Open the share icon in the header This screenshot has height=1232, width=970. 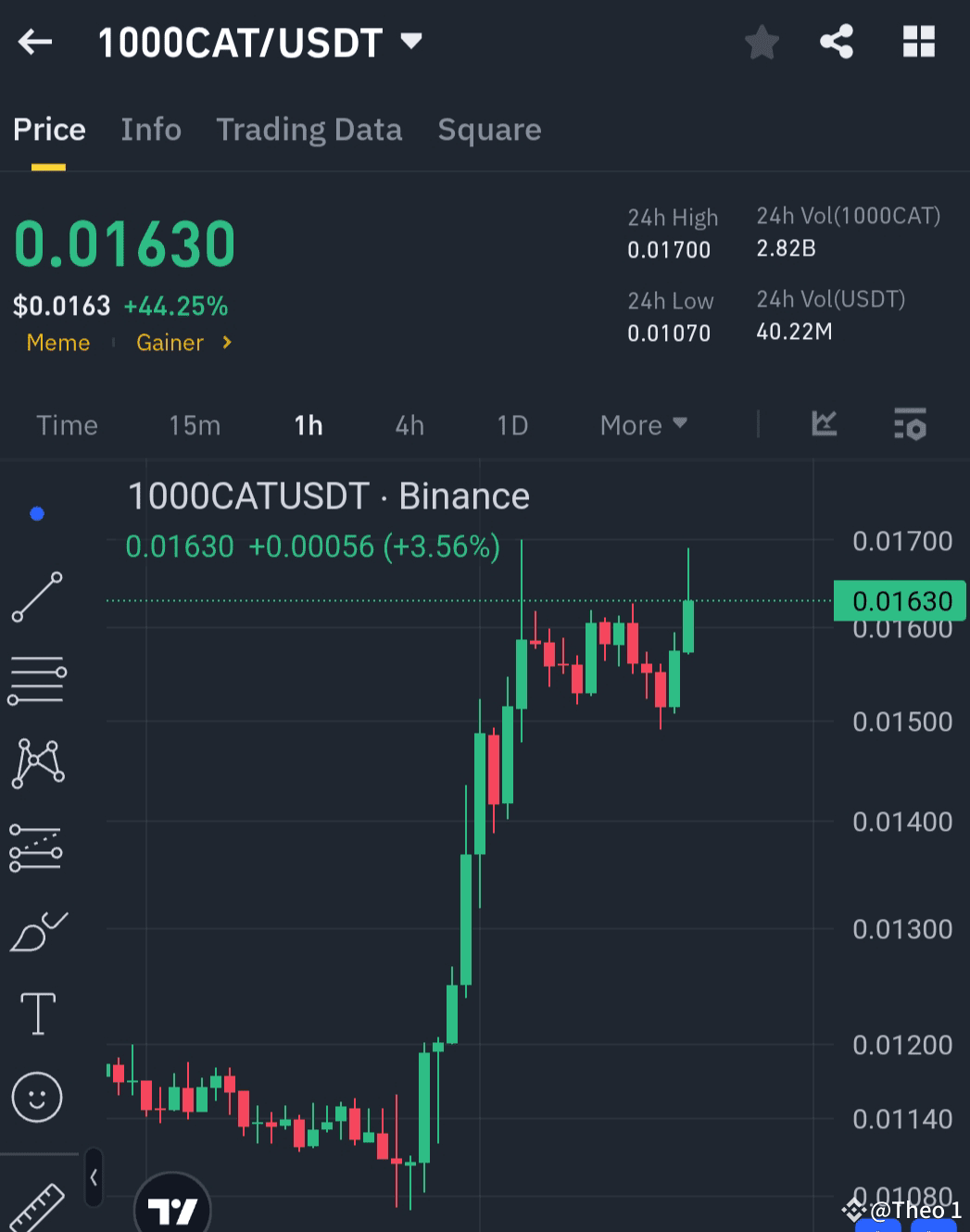pyautogui.click(x=835, y=41)
